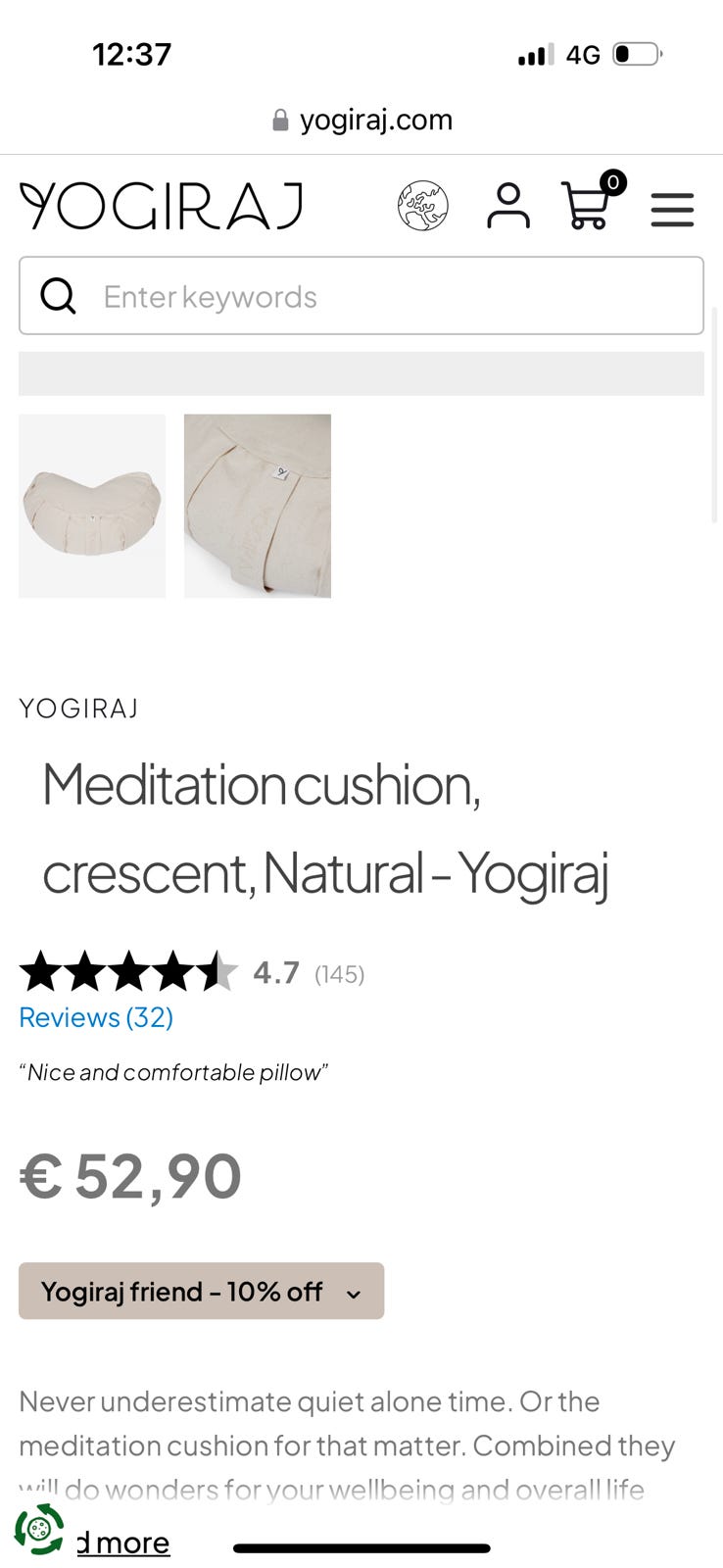This screenshot has width=723, height=1568.
Task: Open the green cookie settings badge
Action: pyautogui.click(x=39, y=1529)
